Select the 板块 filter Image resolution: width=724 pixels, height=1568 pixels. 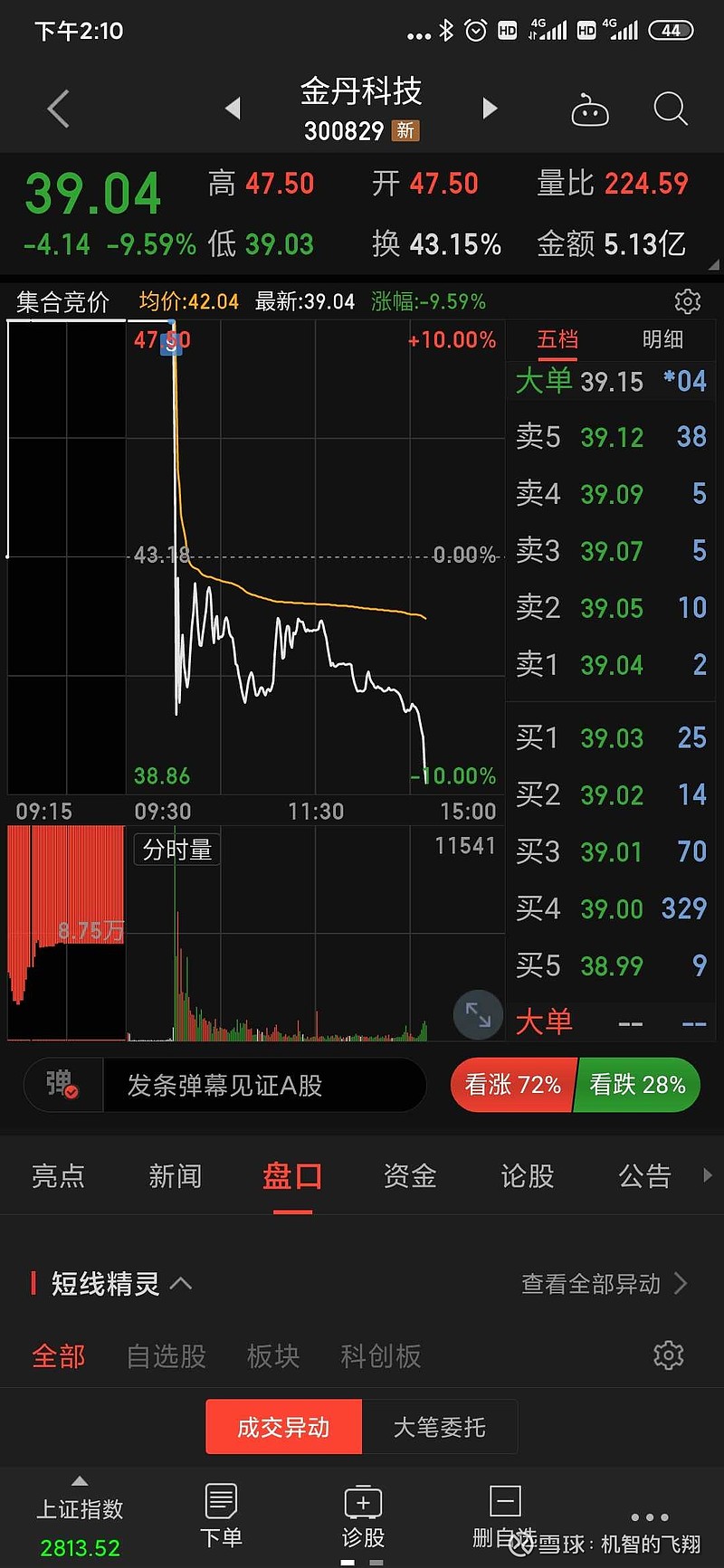pyautogui.click(x=273, y=1356)
